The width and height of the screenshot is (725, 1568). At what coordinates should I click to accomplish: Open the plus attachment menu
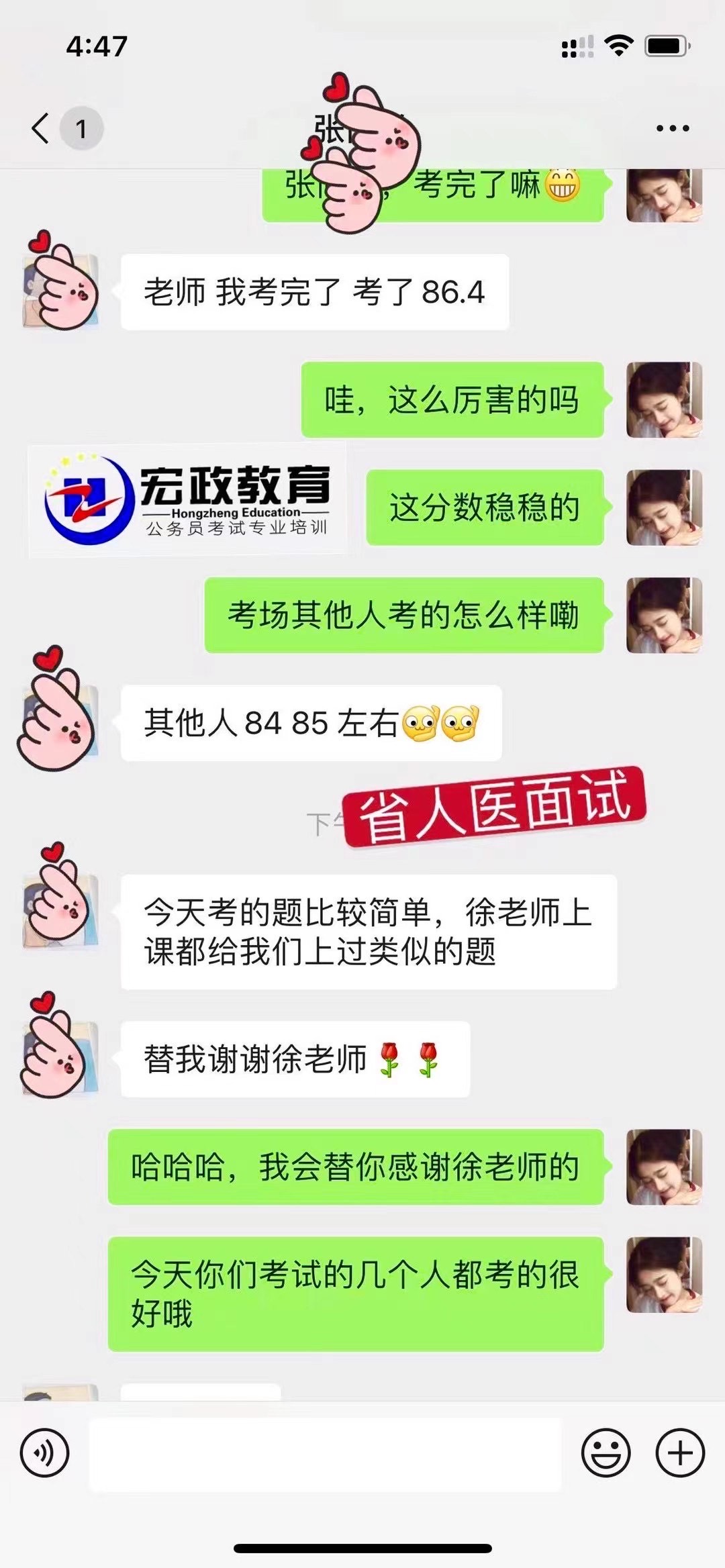pos(679,1453)
